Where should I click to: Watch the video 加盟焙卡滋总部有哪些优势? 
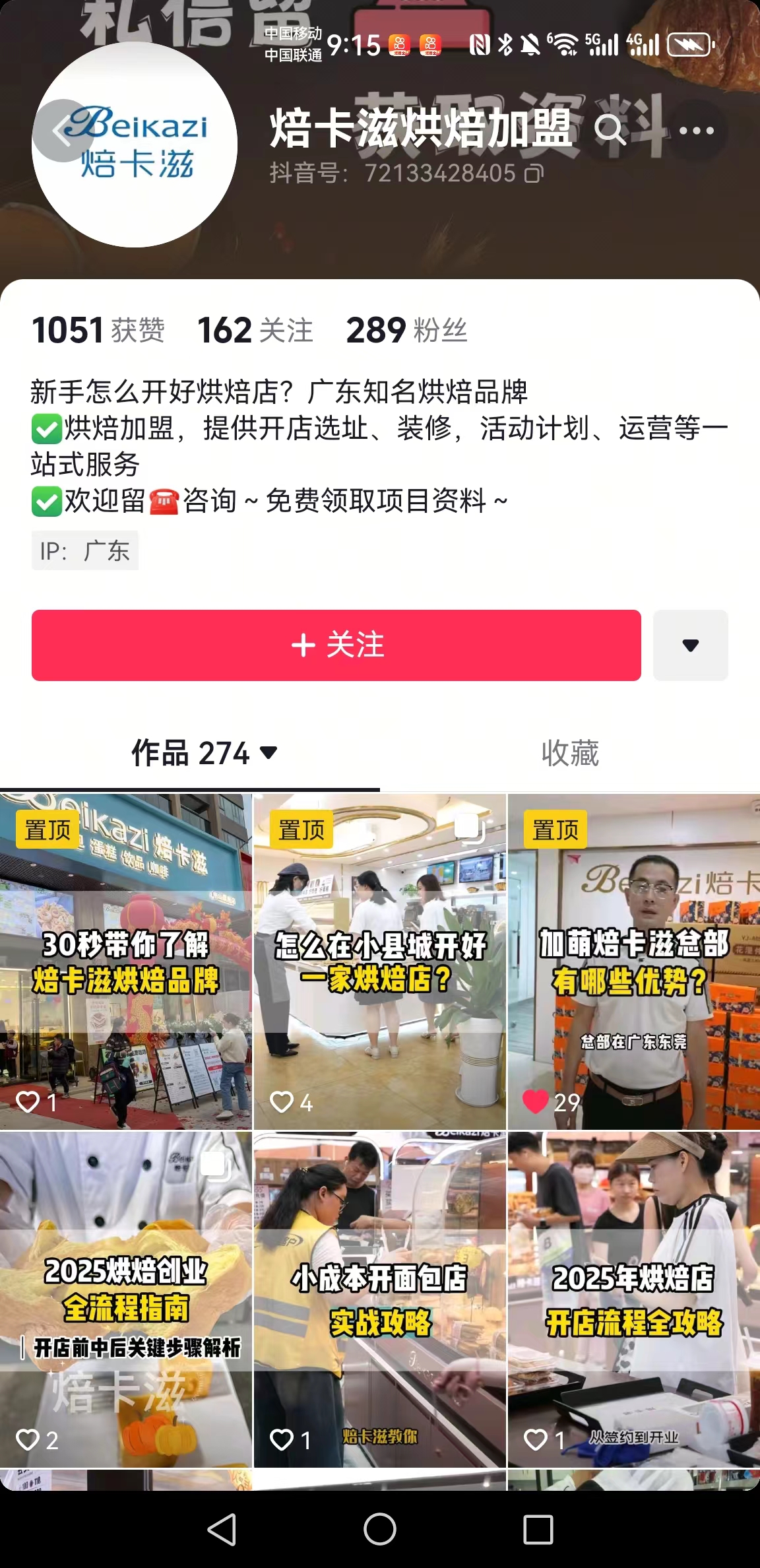(633, 961)
